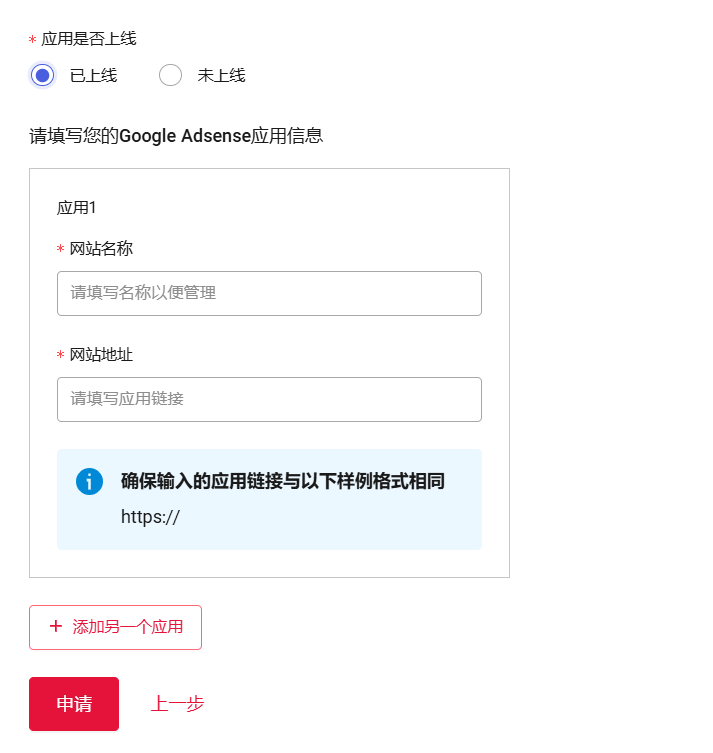Go back via 上一步 link
The image size is (713, 753).
pyautogui.click(x=177, y=704)
